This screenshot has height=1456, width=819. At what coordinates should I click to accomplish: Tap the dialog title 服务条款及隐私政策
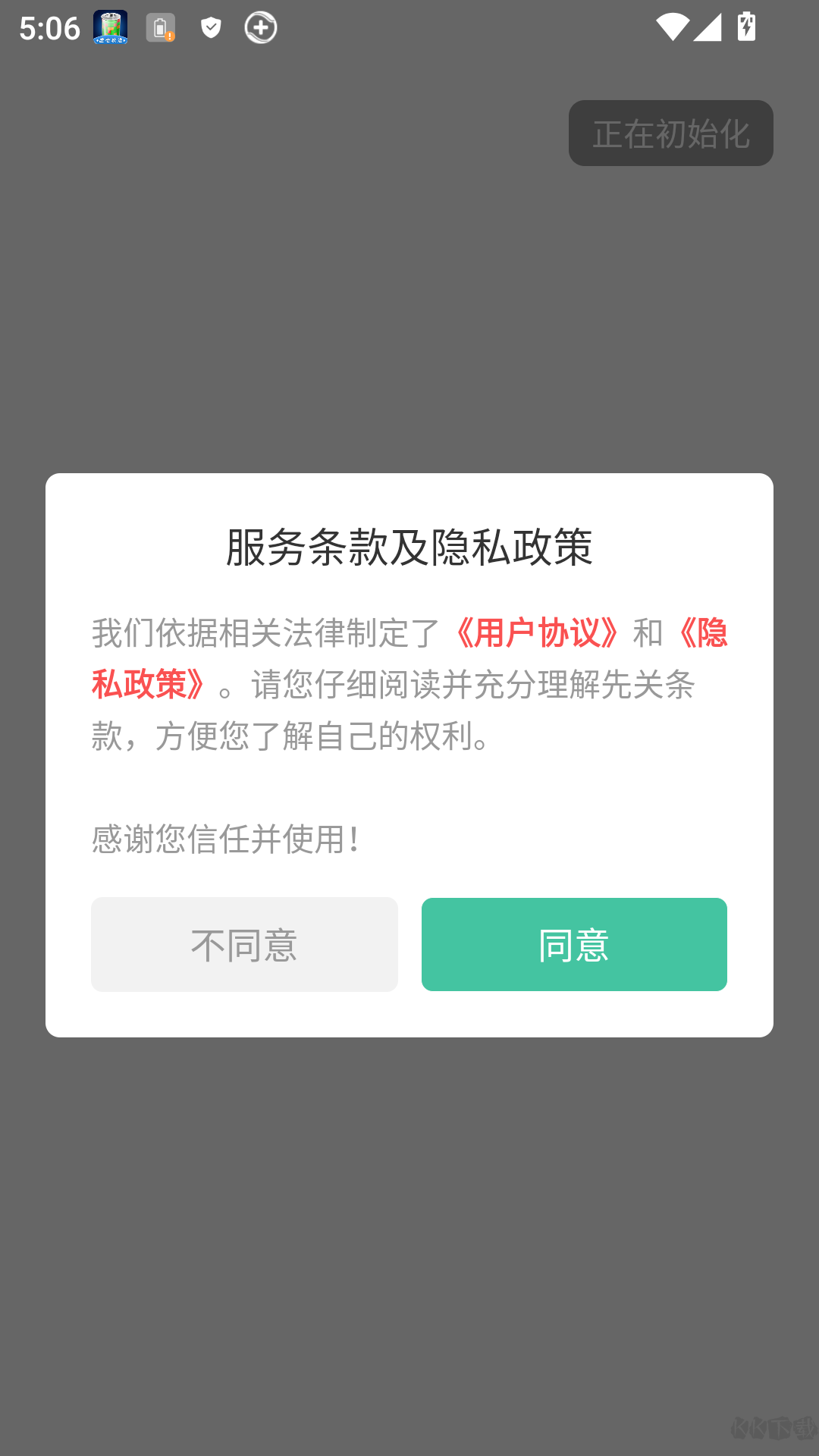(409, 548)
